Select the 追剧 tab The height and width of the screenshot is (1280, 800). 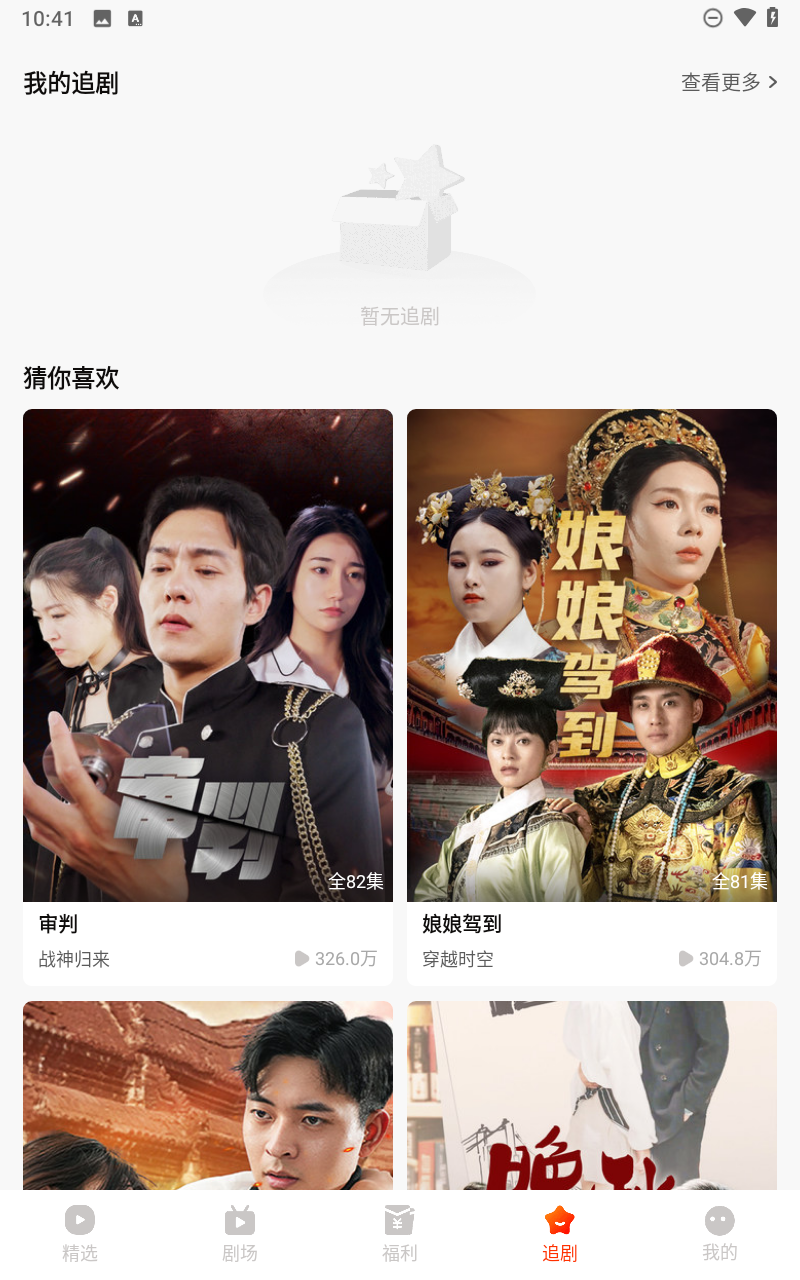point(560,1234)
